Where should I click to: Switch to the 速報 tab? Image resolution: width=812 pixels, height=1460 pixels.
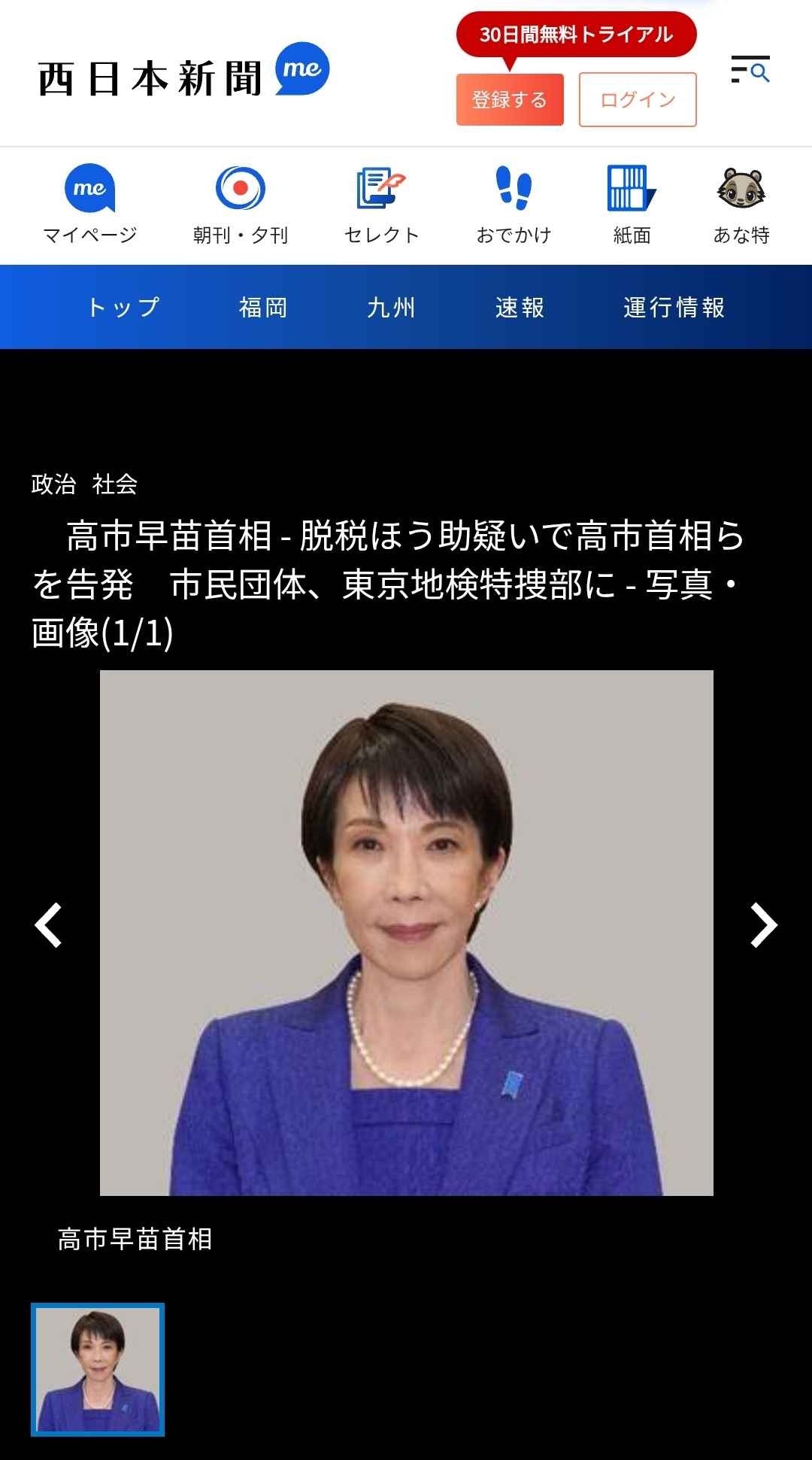tap(520, 308)
